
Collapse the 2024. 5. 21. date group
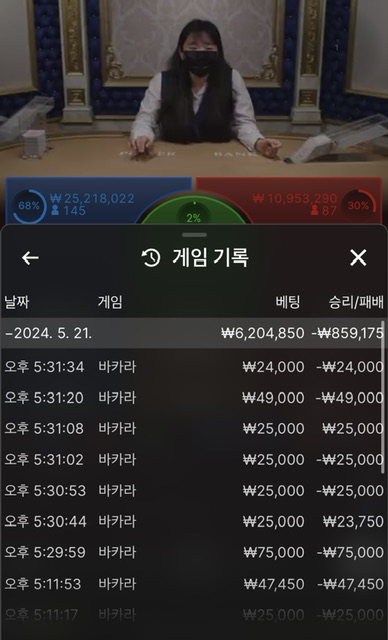[194, 333]
